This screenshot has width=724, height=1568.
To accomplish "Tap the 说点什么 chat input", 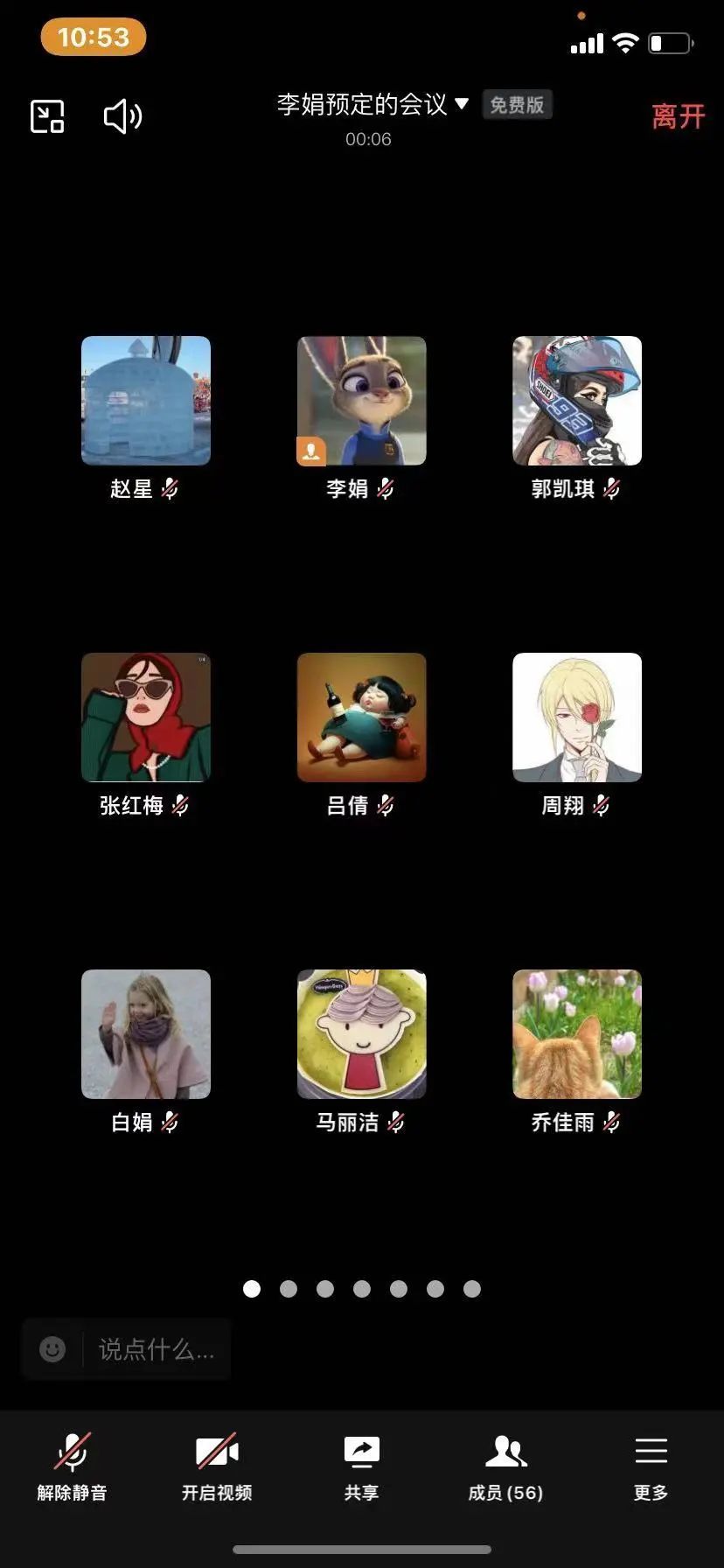I will (157, 1349).
